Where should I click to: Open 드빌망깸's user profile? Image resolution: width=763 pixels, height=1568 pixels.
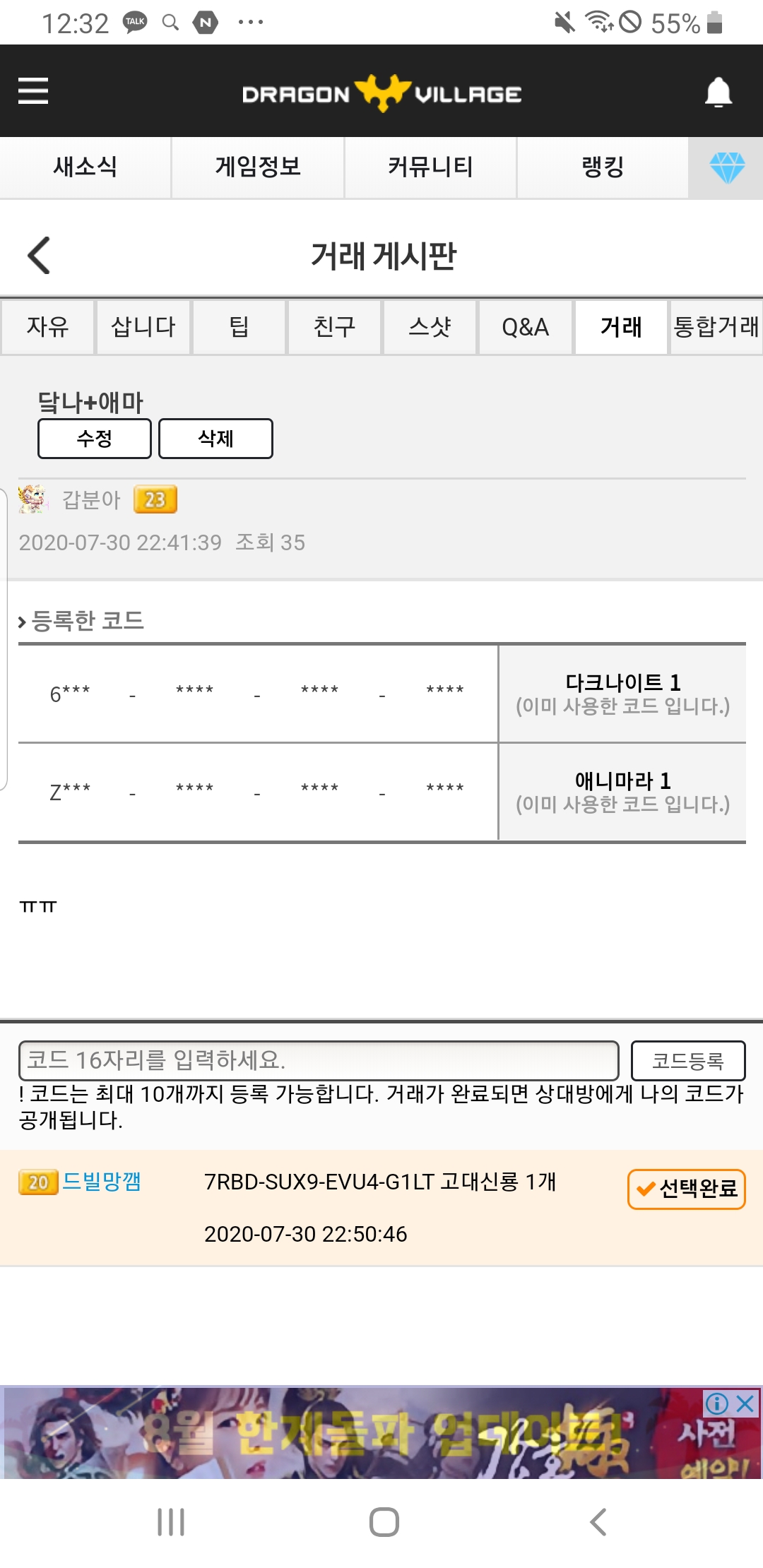tap(102, 1182)
